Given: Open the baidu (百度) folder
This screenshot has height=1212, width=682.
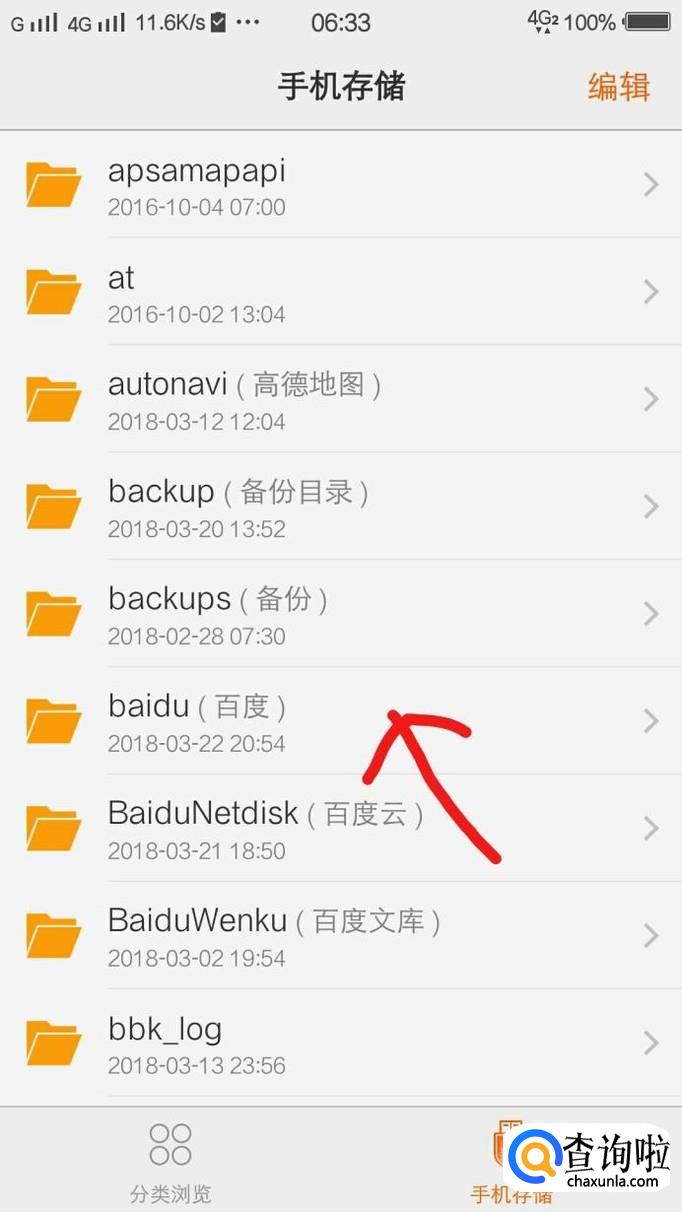Looking at the screenshot, I should click(x=341, y=721).
